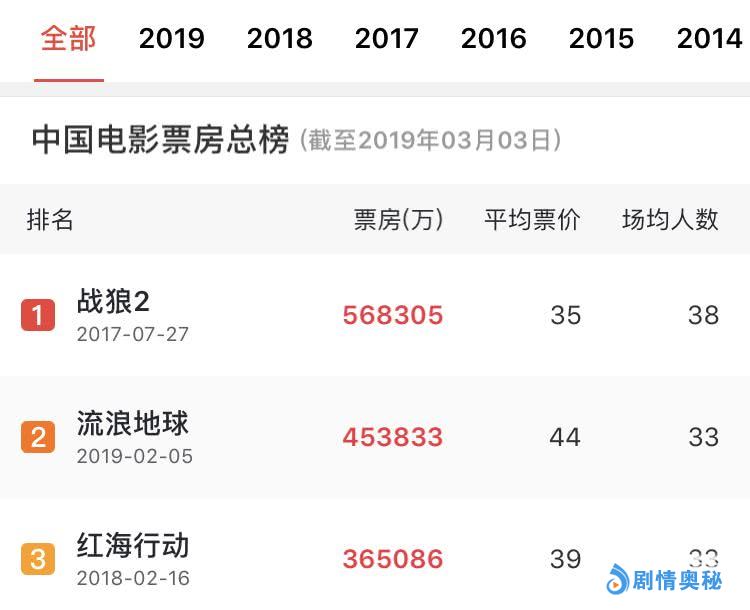
Task: Switch to the 2015 tab
Action: [x=601, y=39]
